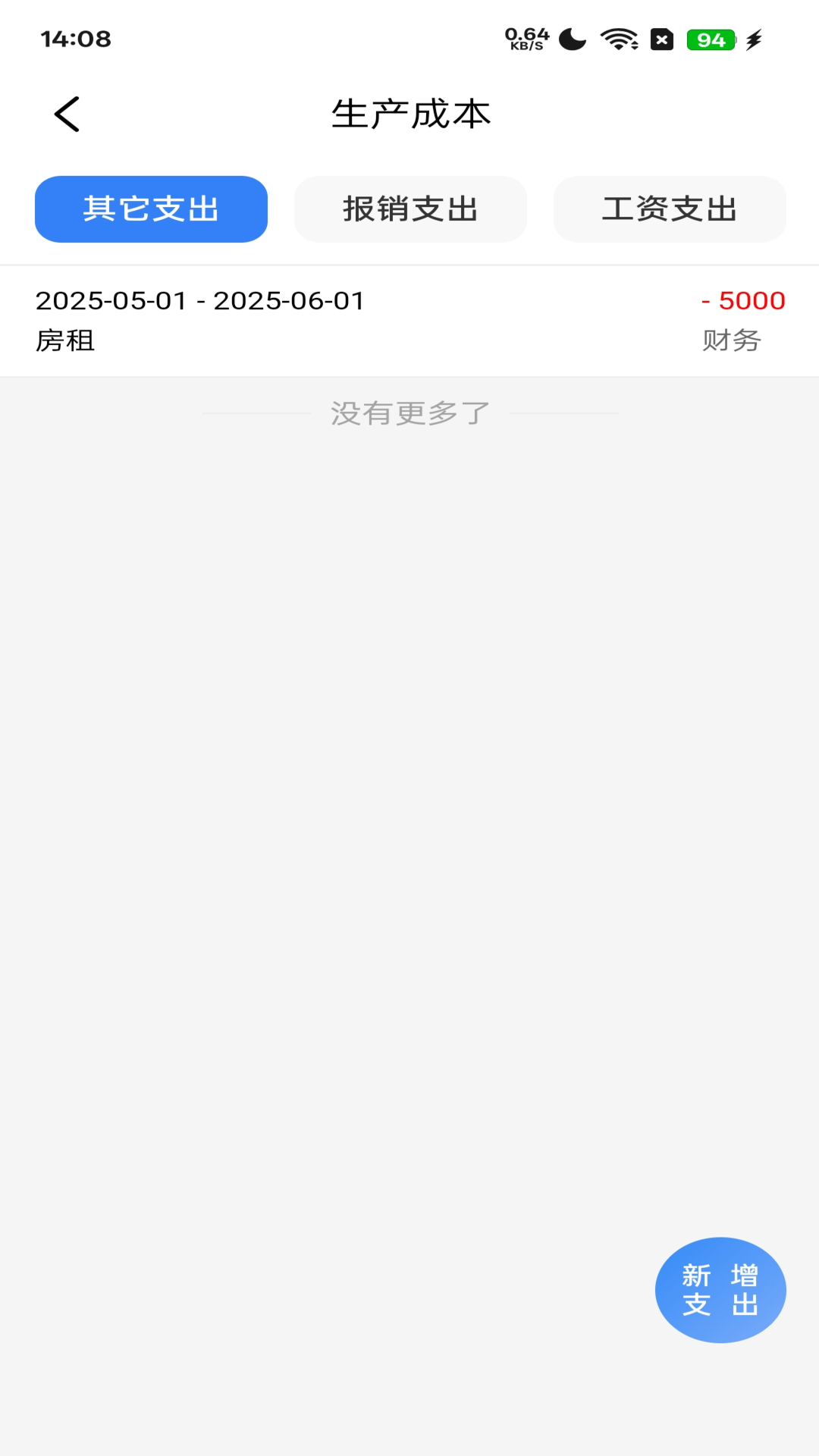The image size is (819, 1456).
Task: Tap the 新增支出 floating button
Action: click(x=720, y=1289)
